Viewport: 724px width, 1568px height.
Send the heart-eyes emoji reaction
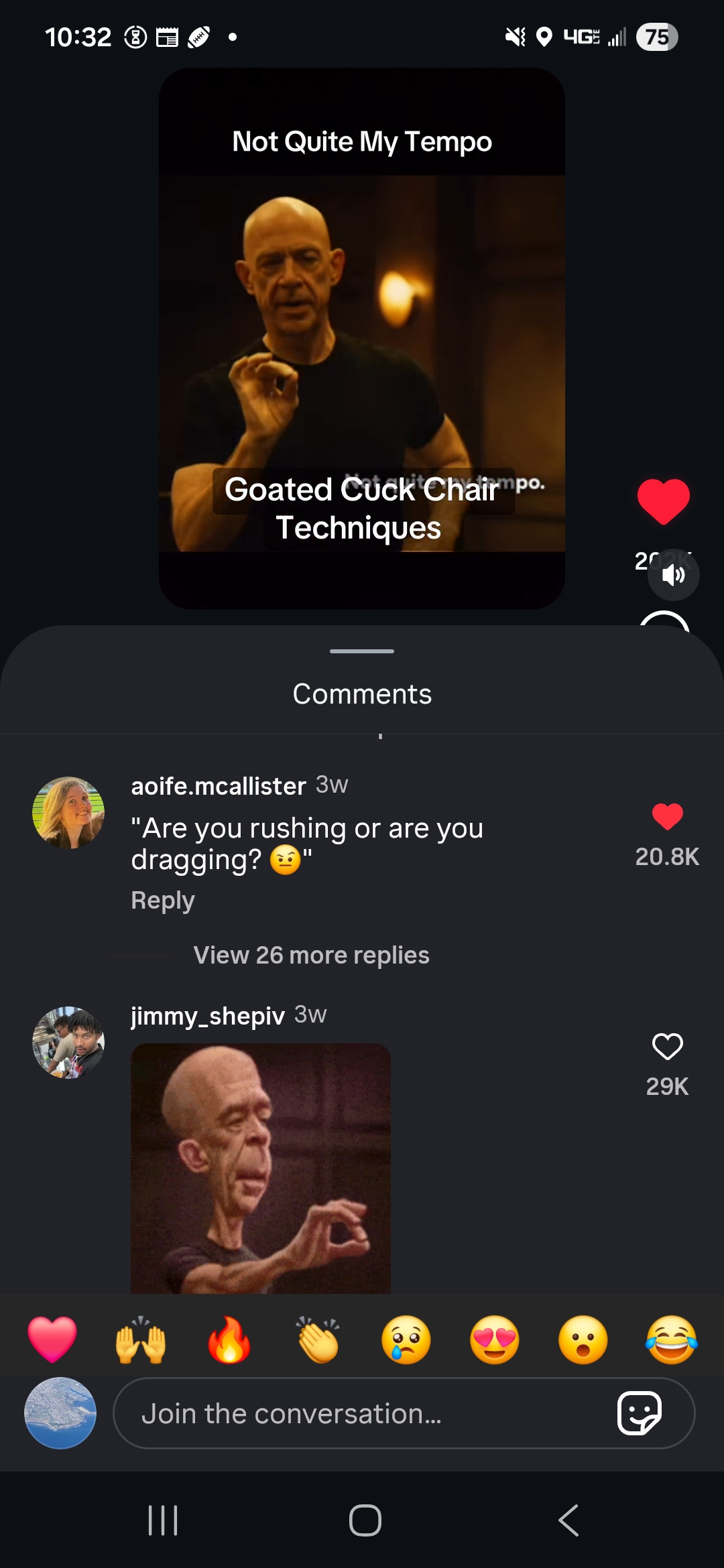495,1340
